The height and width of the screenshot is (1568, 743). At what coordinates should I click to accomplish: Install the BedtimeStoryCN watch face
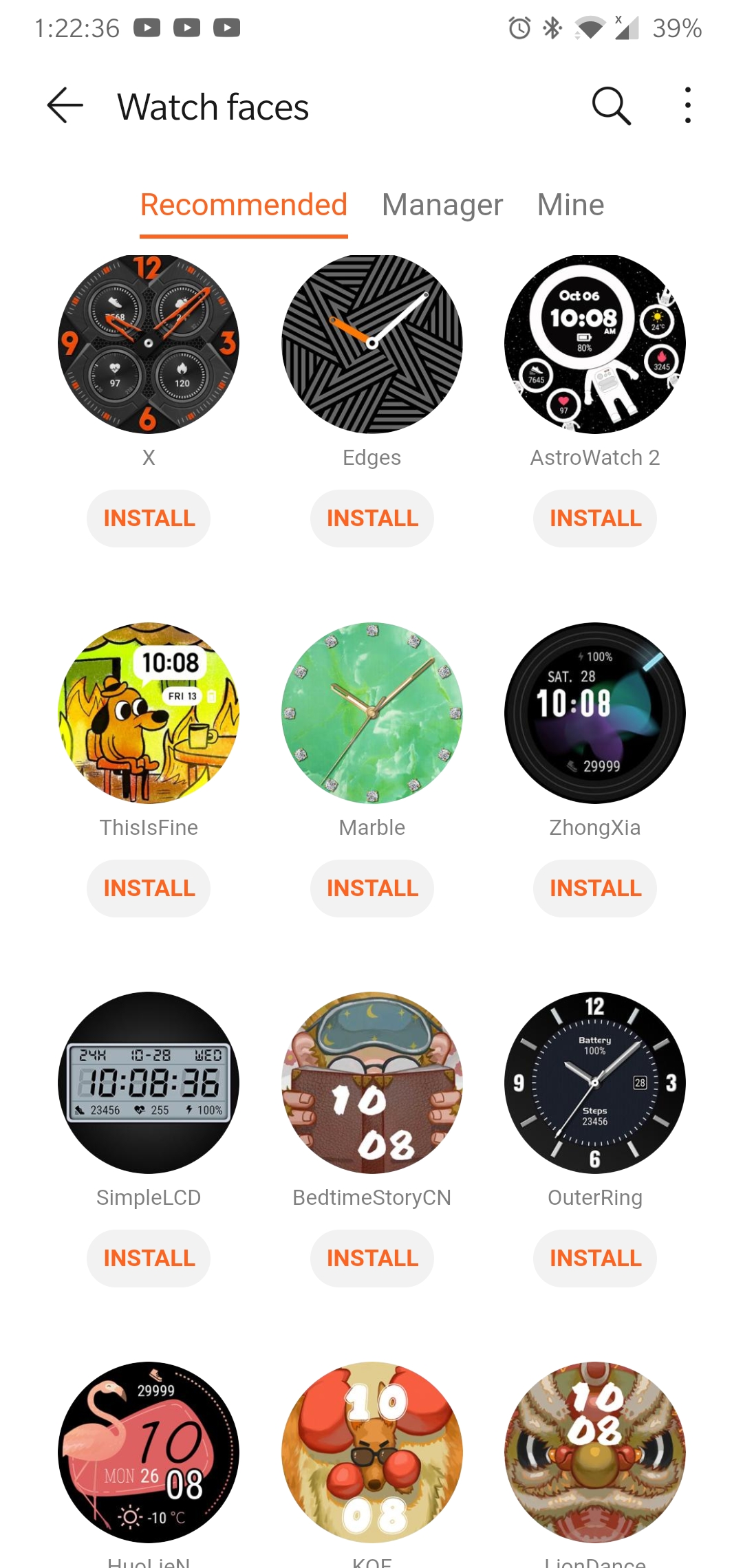(x=371, y=1258)
